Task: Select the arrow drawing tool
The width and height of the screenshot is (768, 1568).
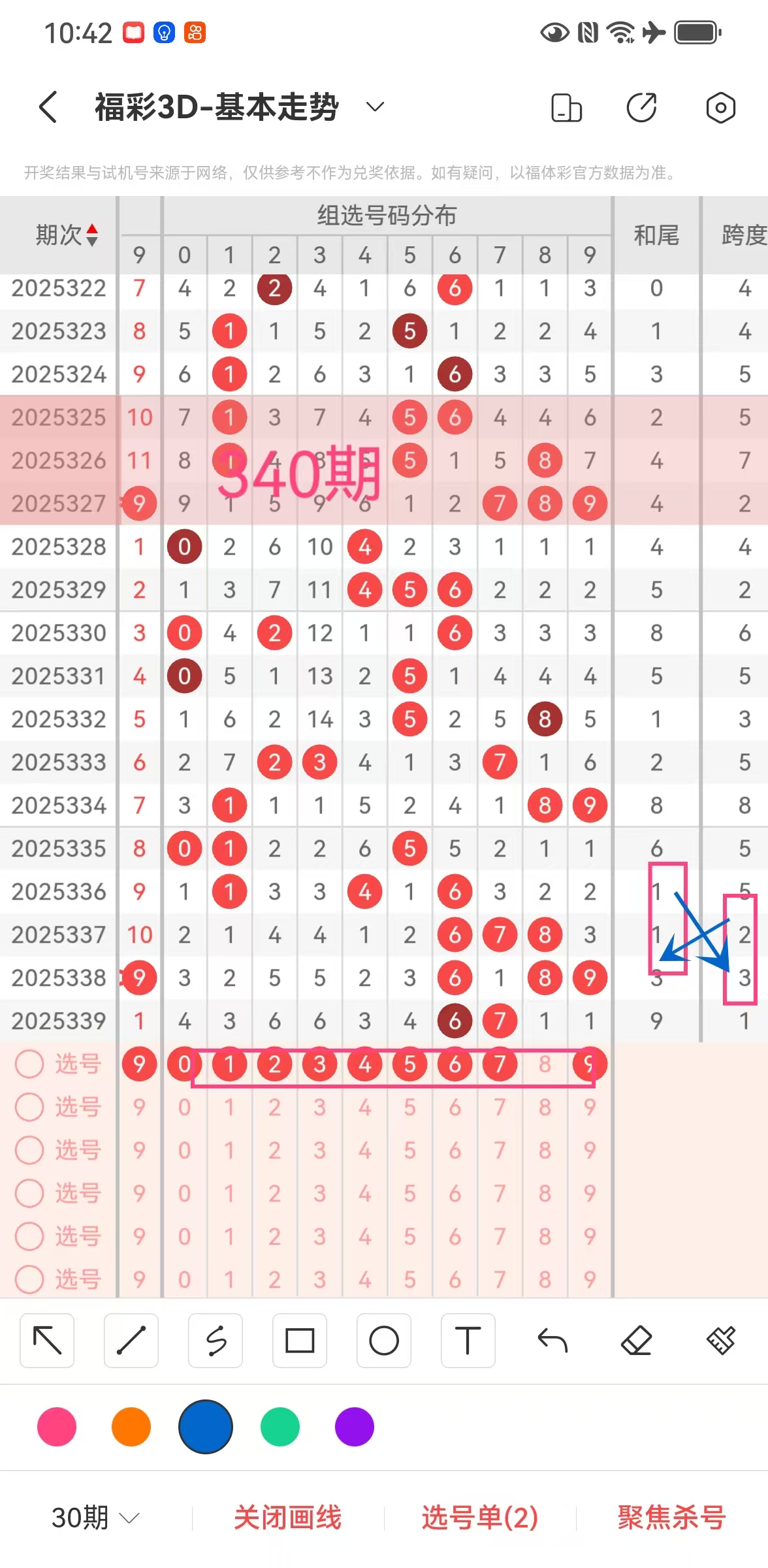Action: [47, 1341]
